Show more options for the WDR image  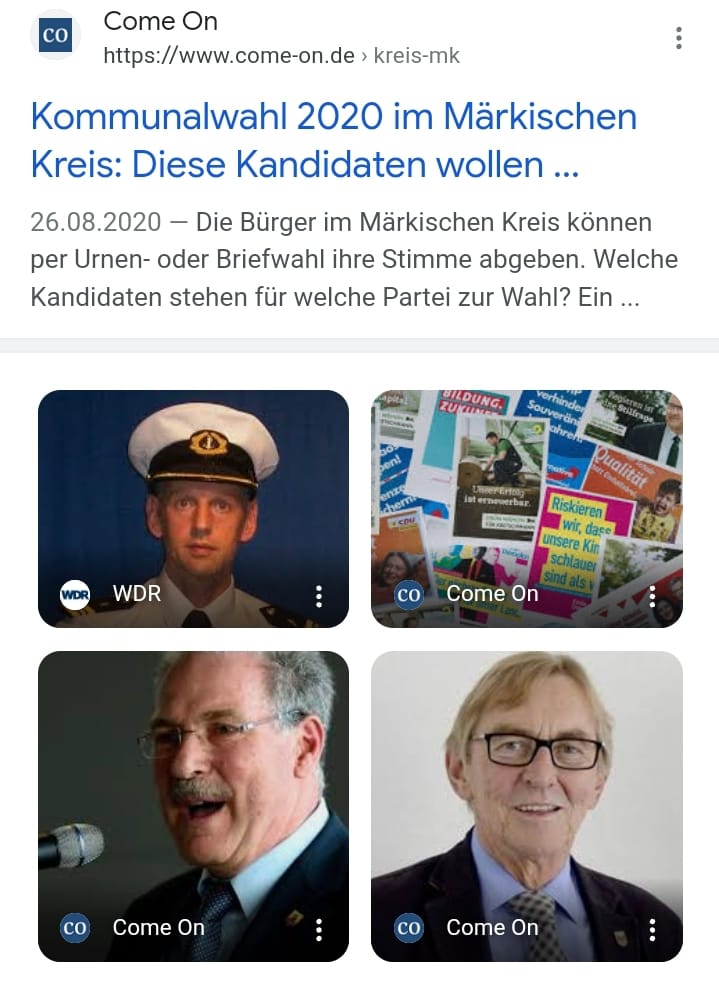319,596
